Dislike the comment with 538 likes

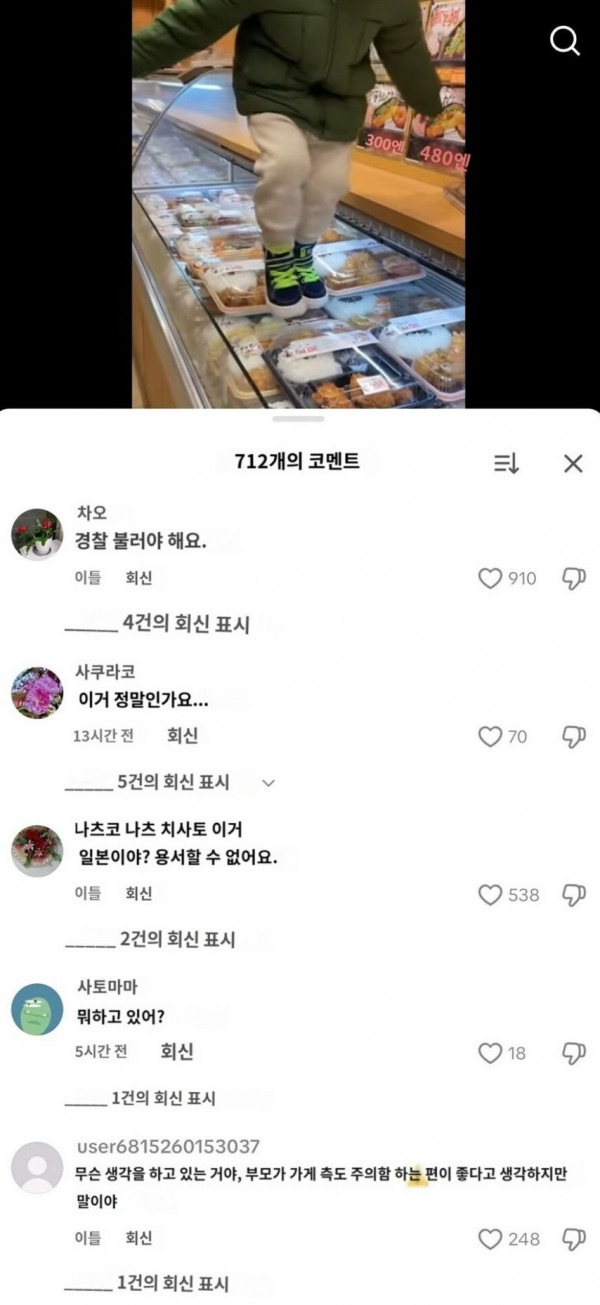(x=573, y=895)
